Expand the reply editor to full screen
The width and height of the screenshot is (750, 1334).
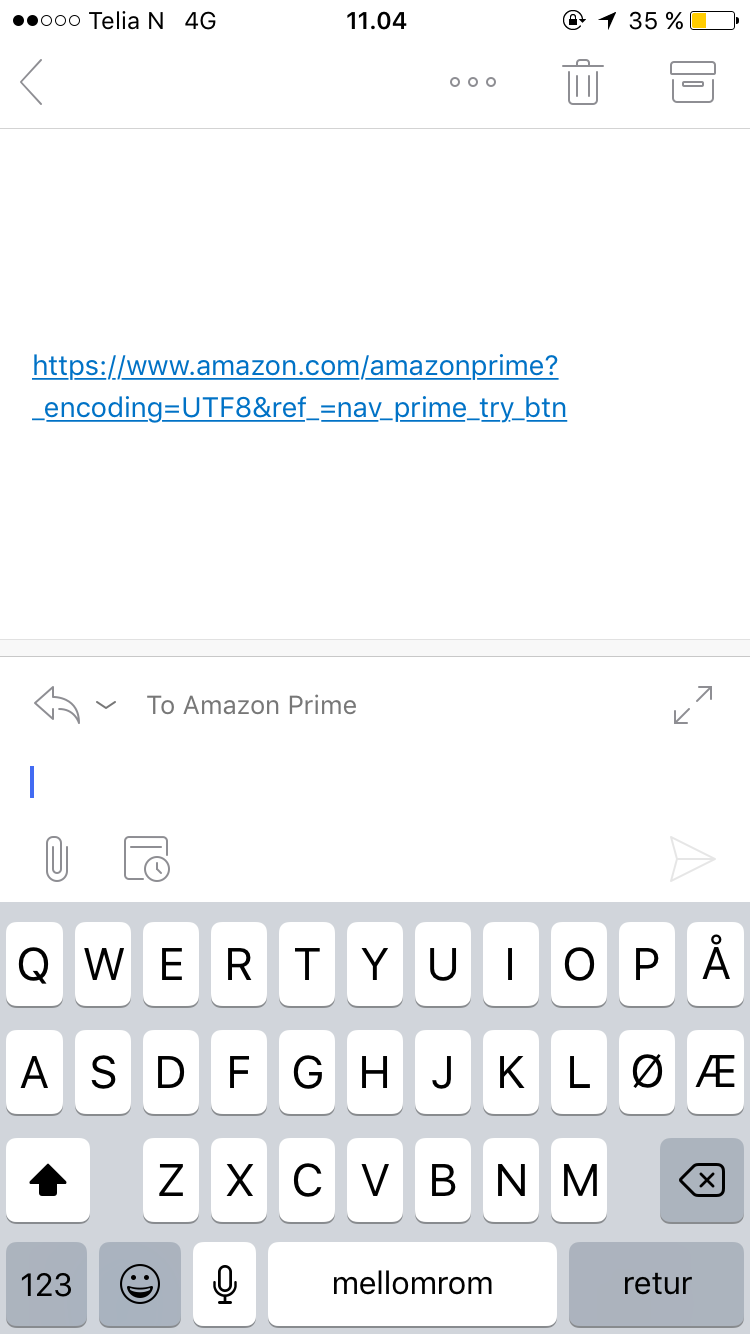[x=693, y=705]
